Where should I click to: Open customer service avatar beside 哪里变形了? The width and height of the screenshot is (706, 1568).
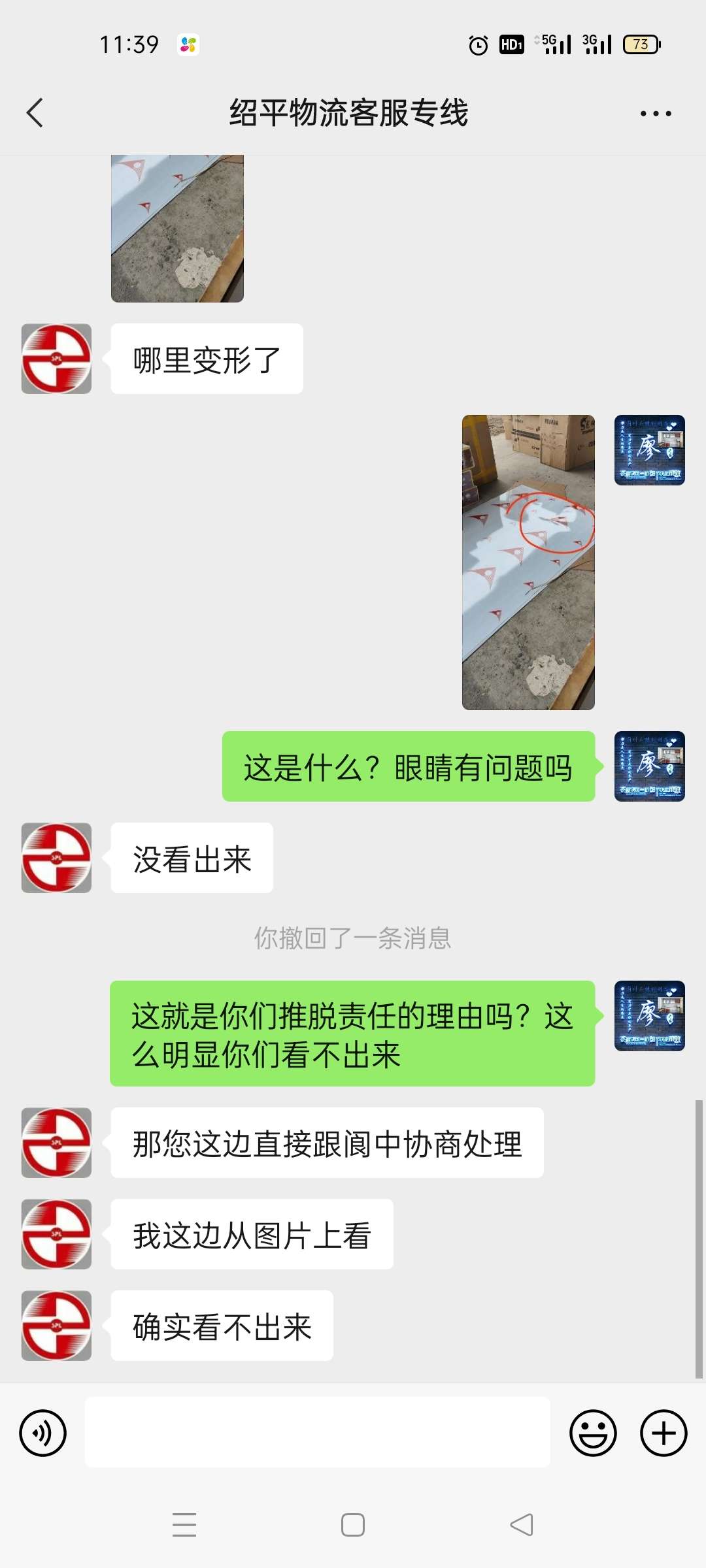point(56,359)
